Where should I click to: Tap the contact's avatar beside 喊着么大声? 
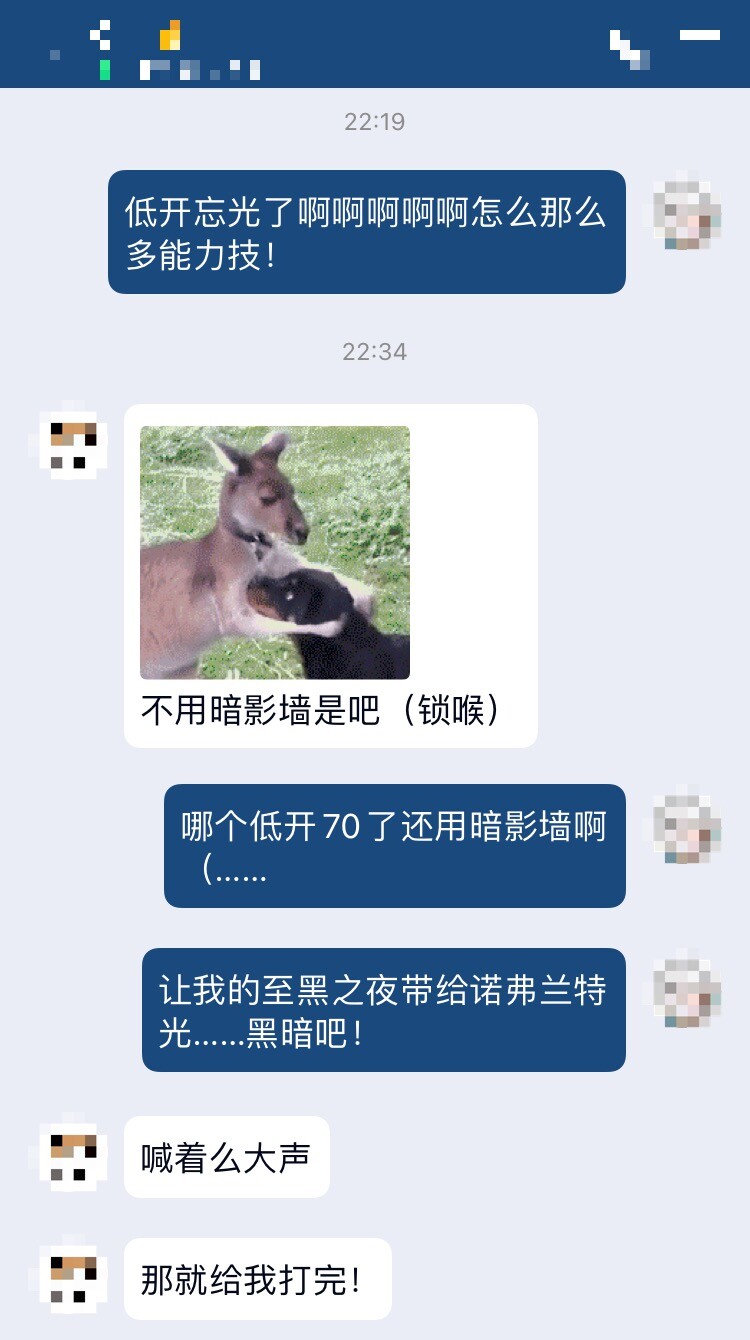74,1157
